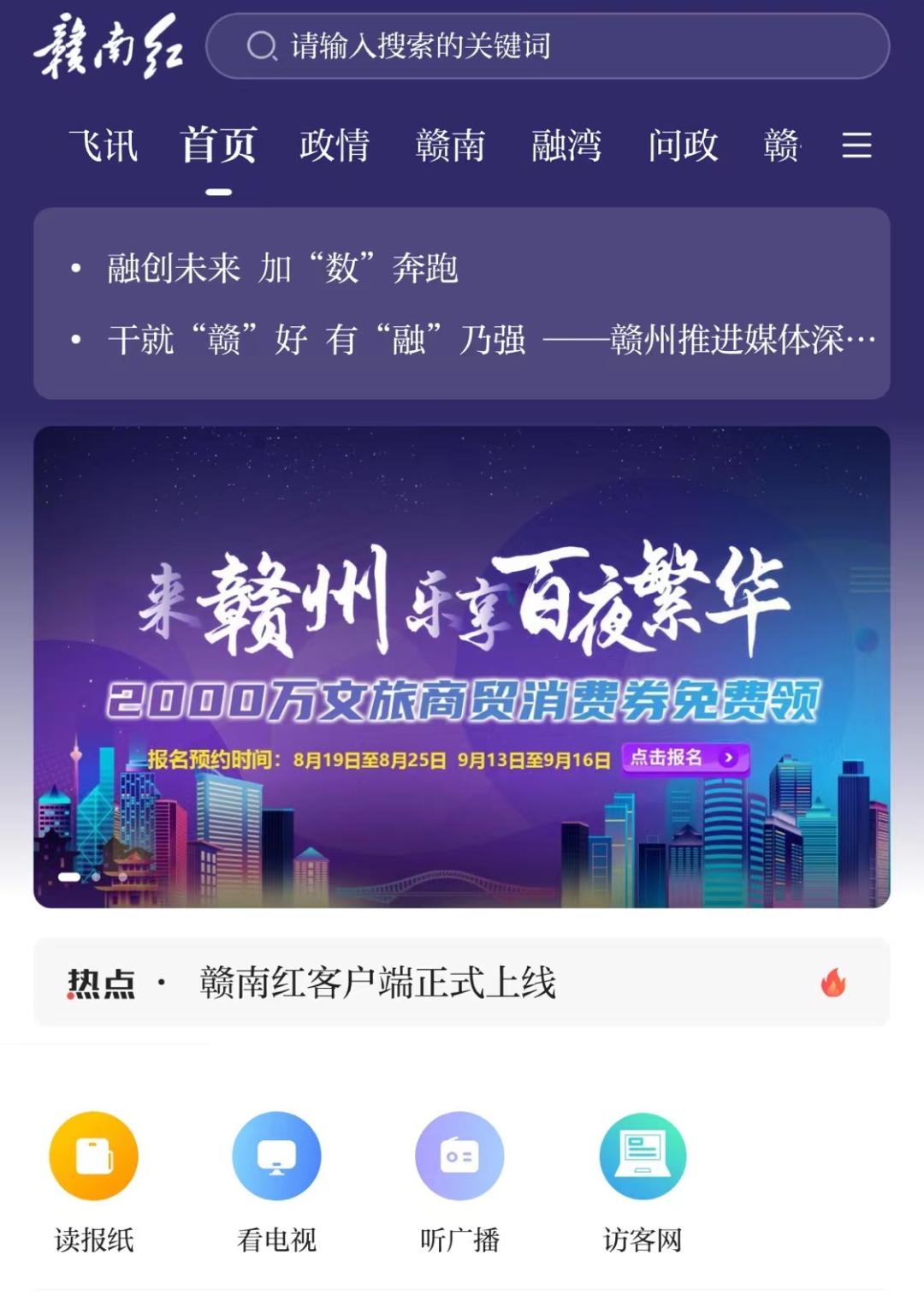Select the 首页 tab
Screen dimensions: 924x1296
(x=219, y=146)
